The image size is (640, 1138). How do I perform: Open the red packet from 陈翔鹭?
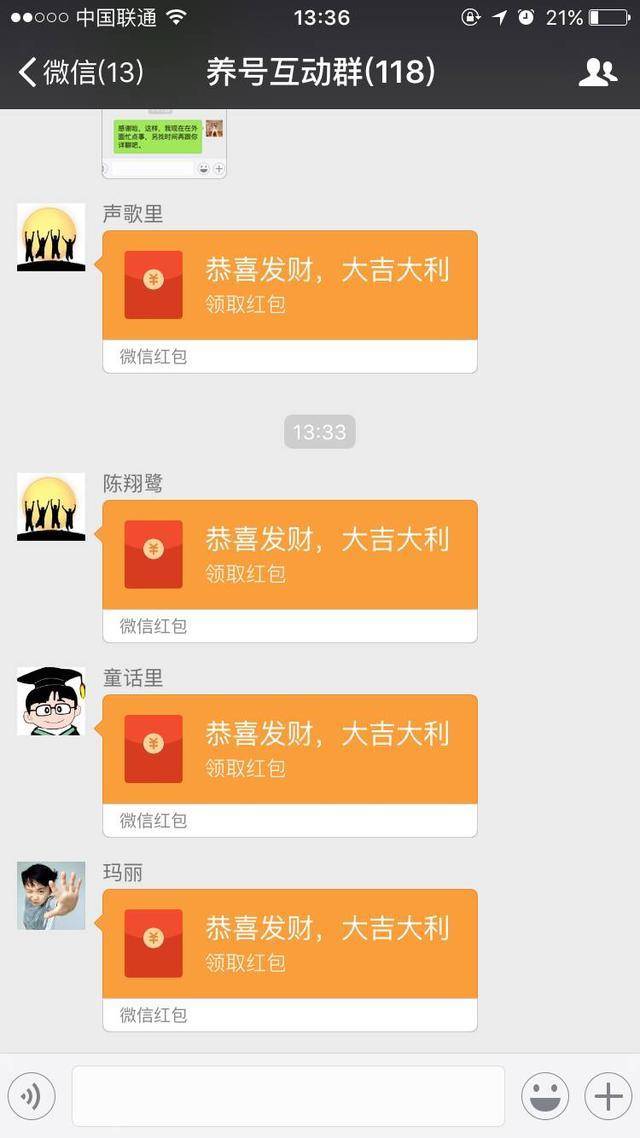point(290,556)
